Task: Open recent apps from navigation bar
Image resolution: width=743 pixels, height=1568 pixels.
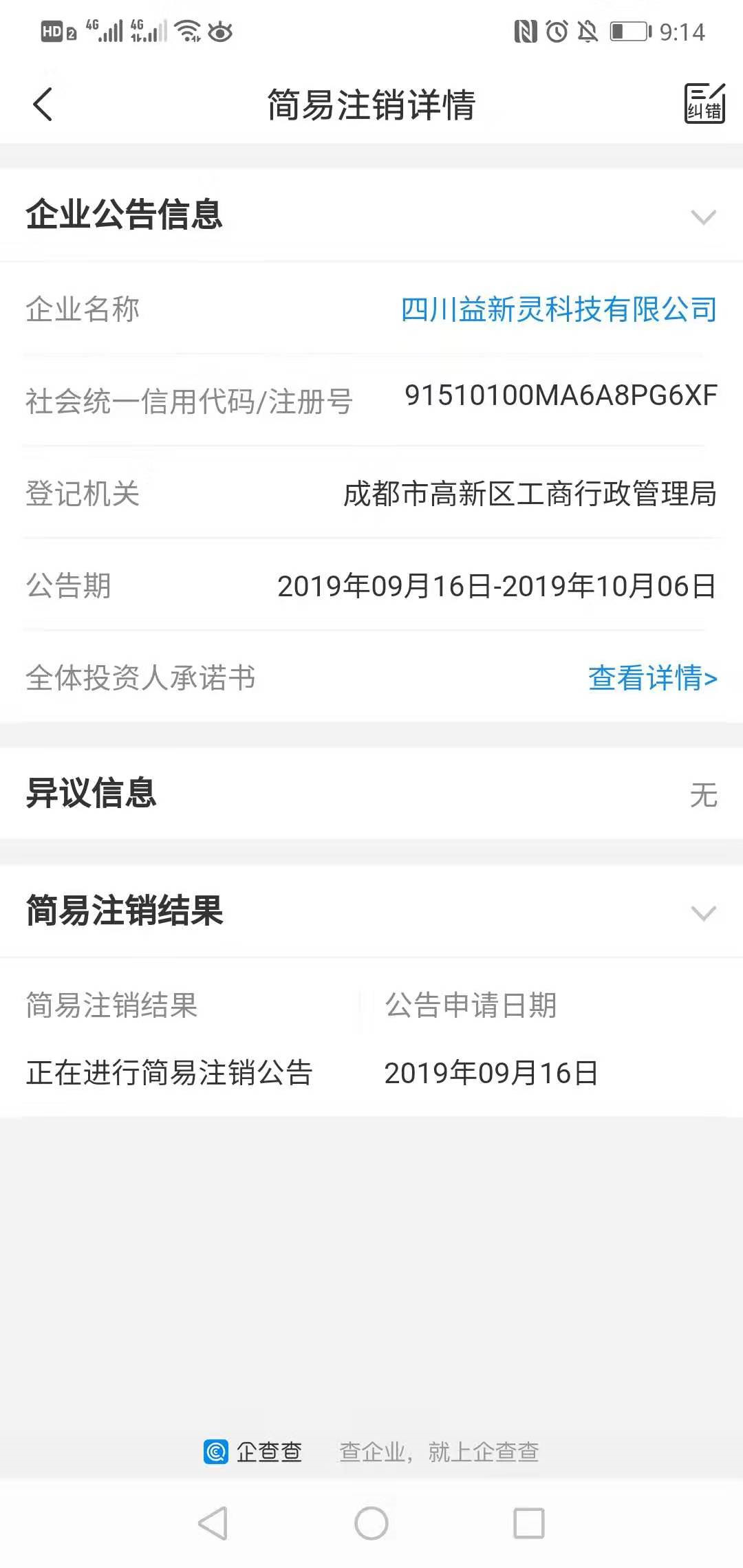Action: point(529,1523)
